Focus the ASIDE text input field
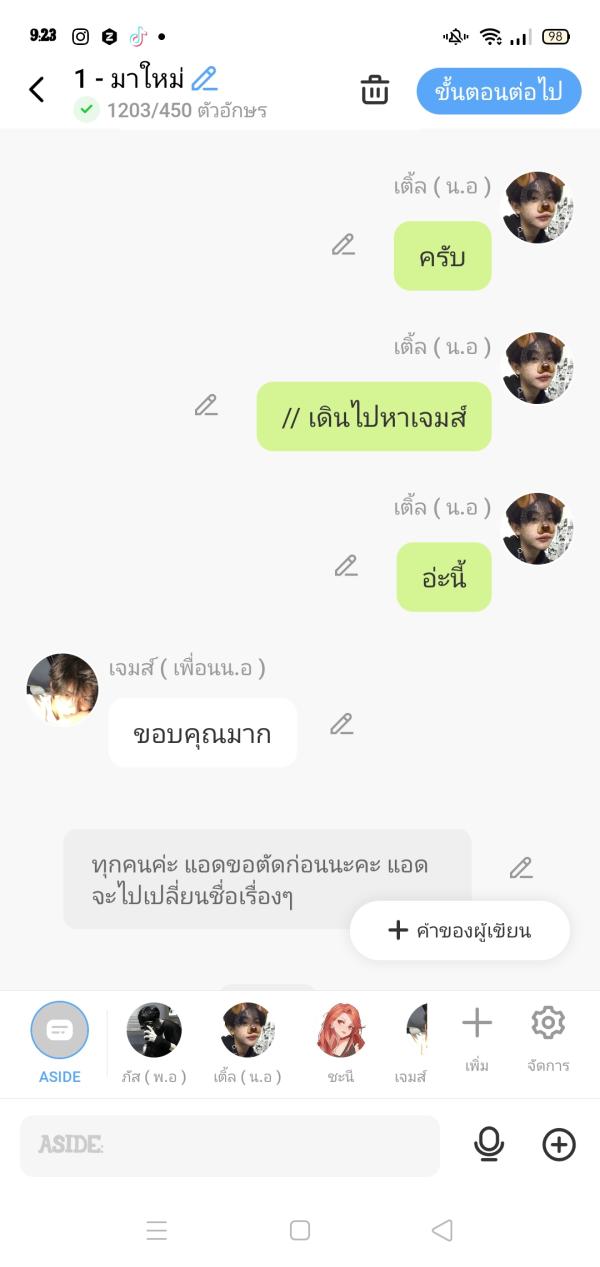The width and height of the screenshot is (600, 1267). pyautogui.click(x=230, y=1145)
